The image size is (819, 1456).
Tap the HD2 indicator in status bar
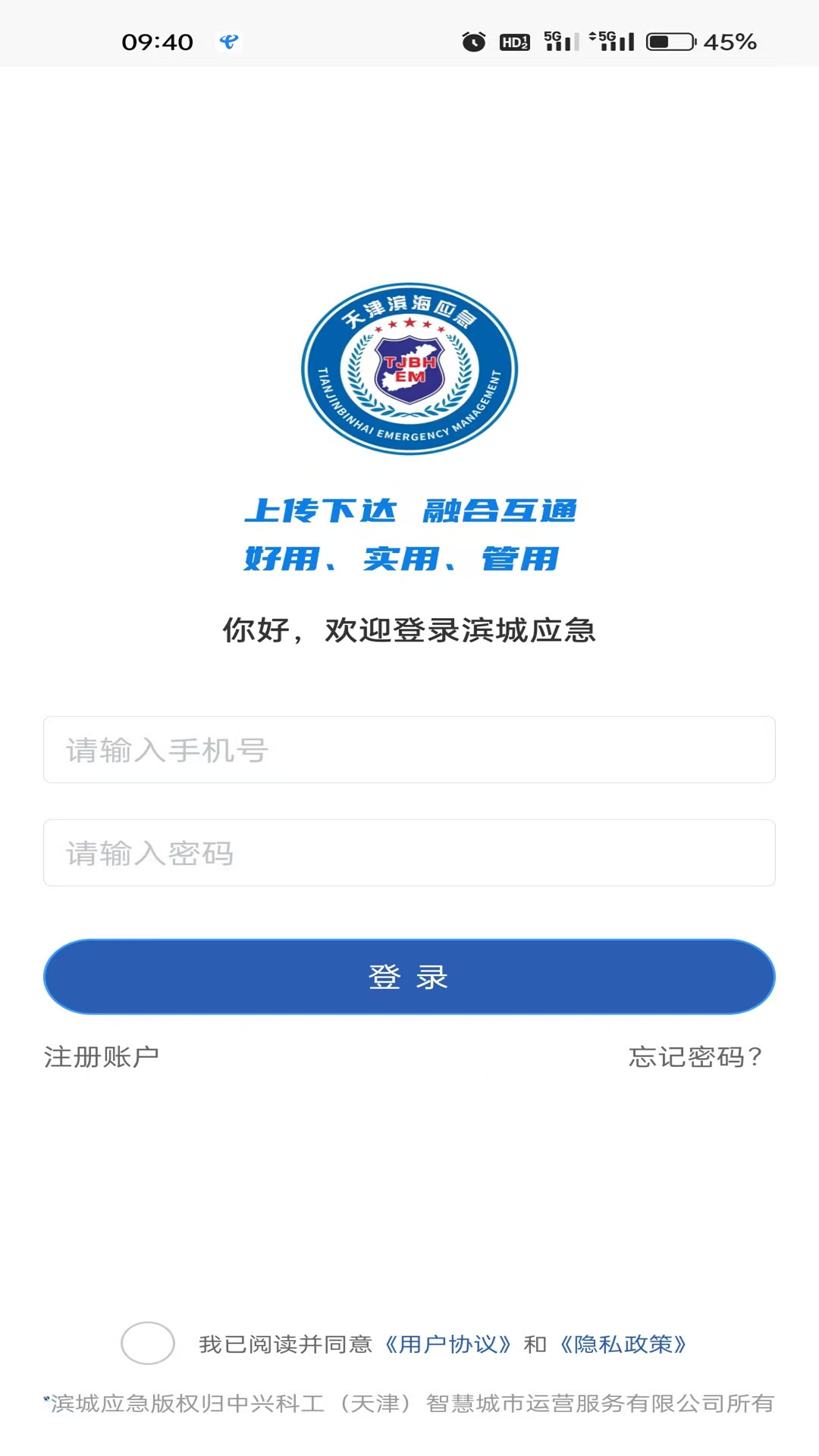516,42
